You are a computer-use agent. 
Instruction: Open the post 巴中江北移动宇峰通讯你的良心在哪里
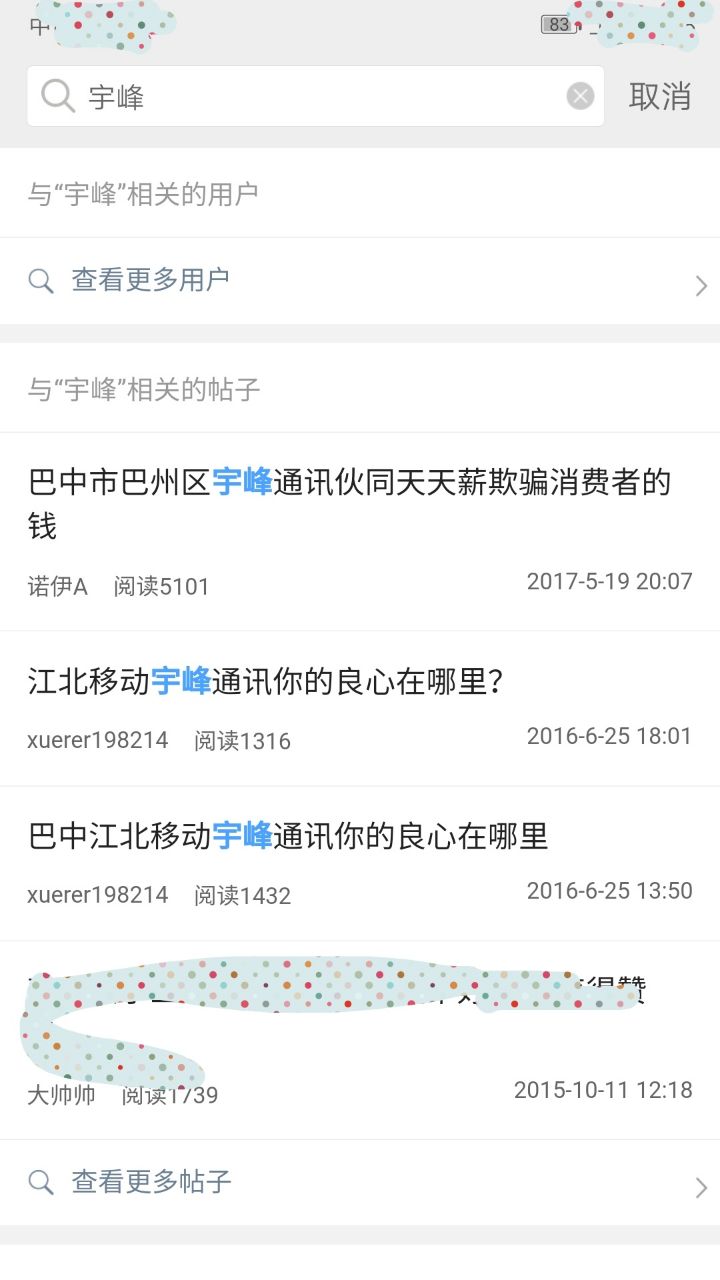[360, 862]
